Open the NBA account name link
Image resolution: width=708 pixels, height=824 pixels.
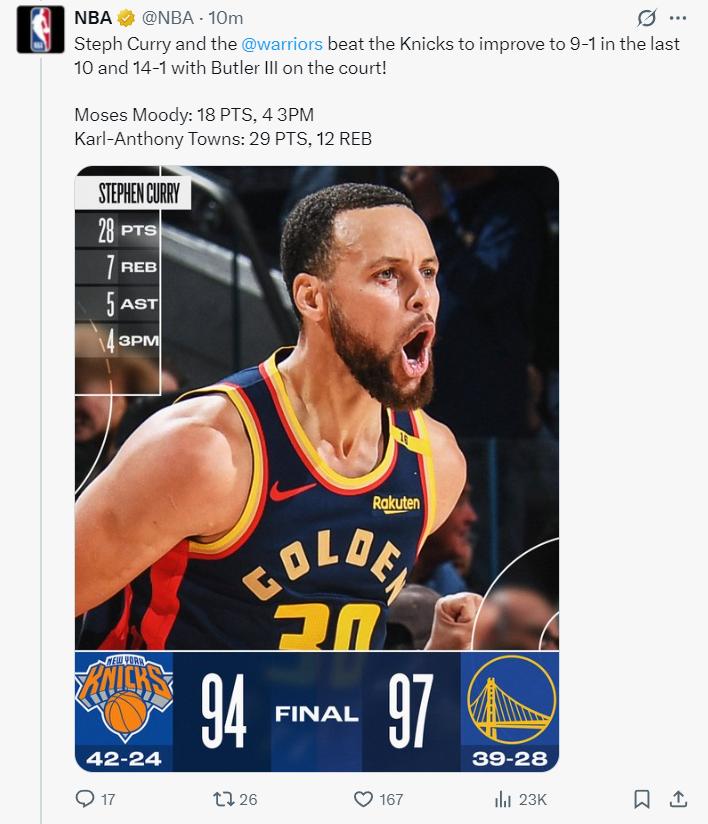pyautogui.click(x=94, y=18)
